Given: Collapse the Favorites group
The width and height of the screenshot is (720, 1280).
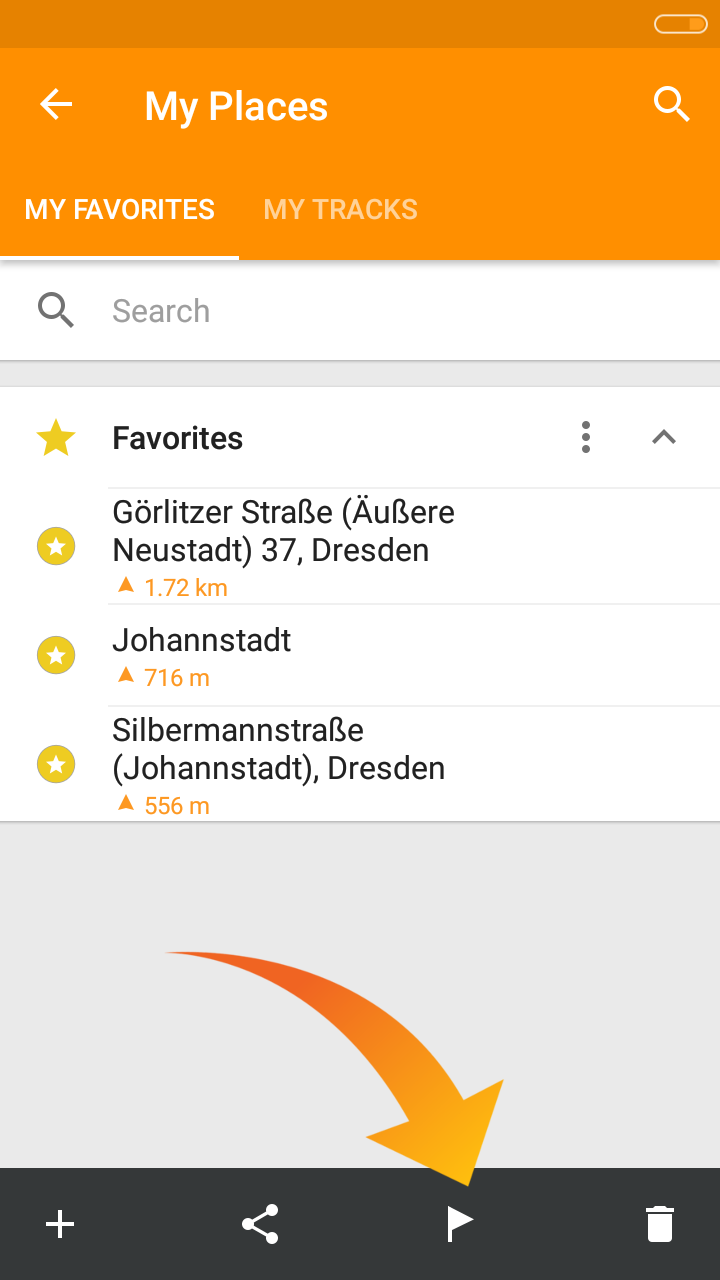Looking at the screenshot, I should [x=664, y=437].
